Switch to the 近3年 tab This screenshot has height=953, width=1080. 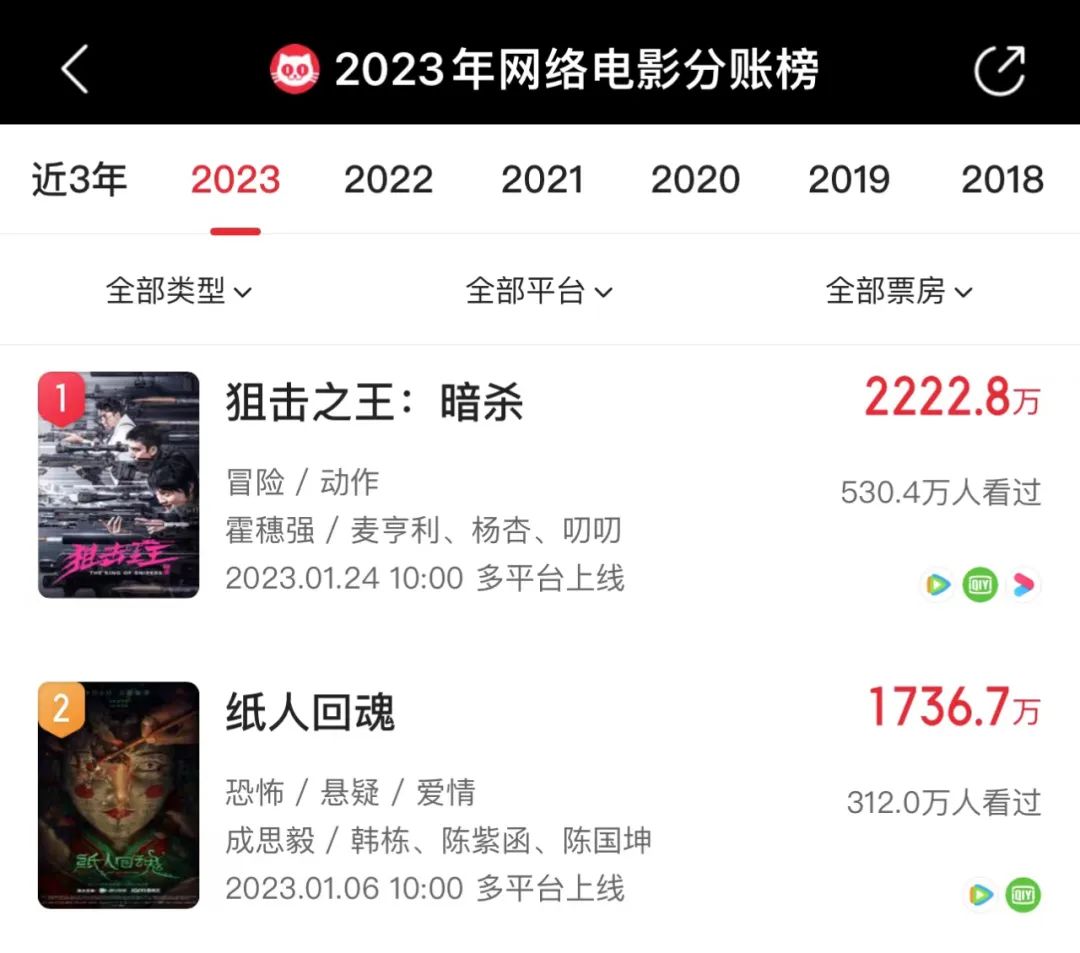(80, 181)
